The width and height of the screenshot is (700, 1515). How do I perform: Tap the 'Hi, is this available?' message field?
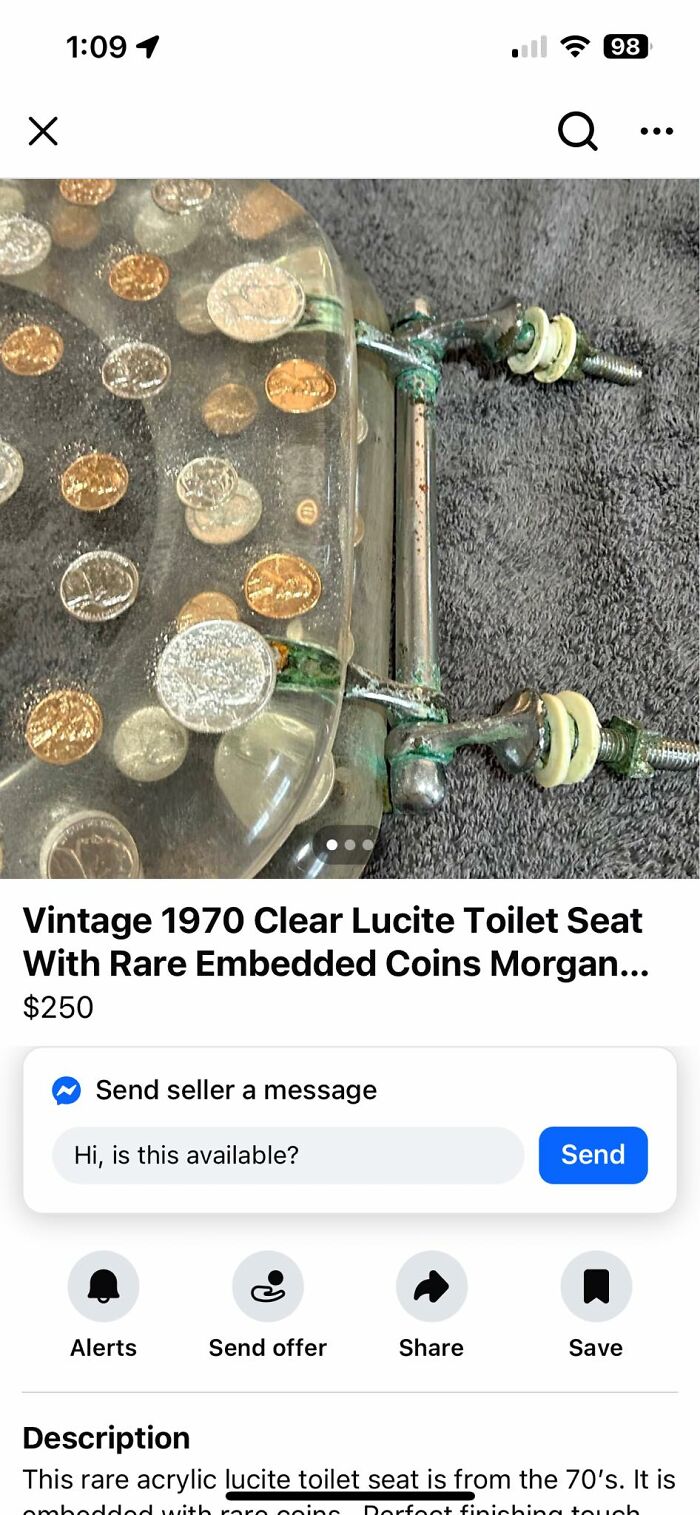[288, 1155]
